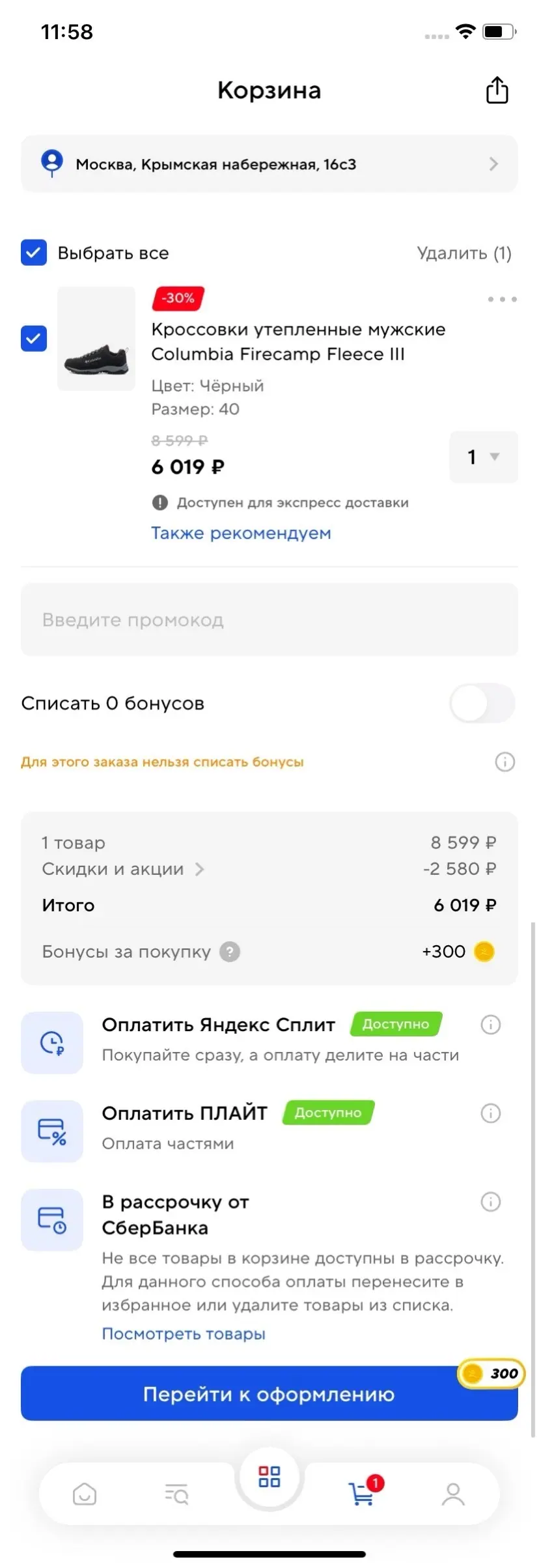
Task: Tap Удалить (1) to remove selected items
Action: point(463,253)
